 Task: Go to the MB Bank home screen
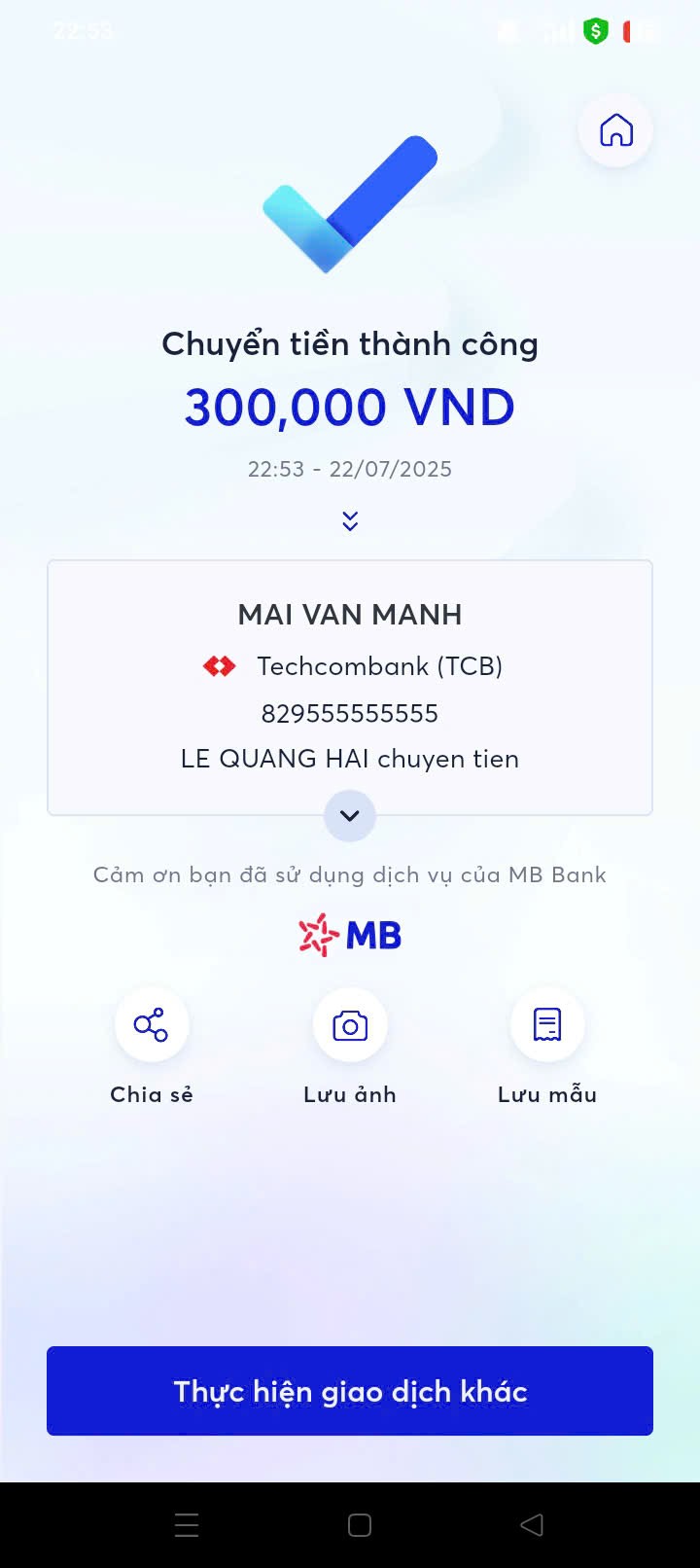click(x=615, y=130)
